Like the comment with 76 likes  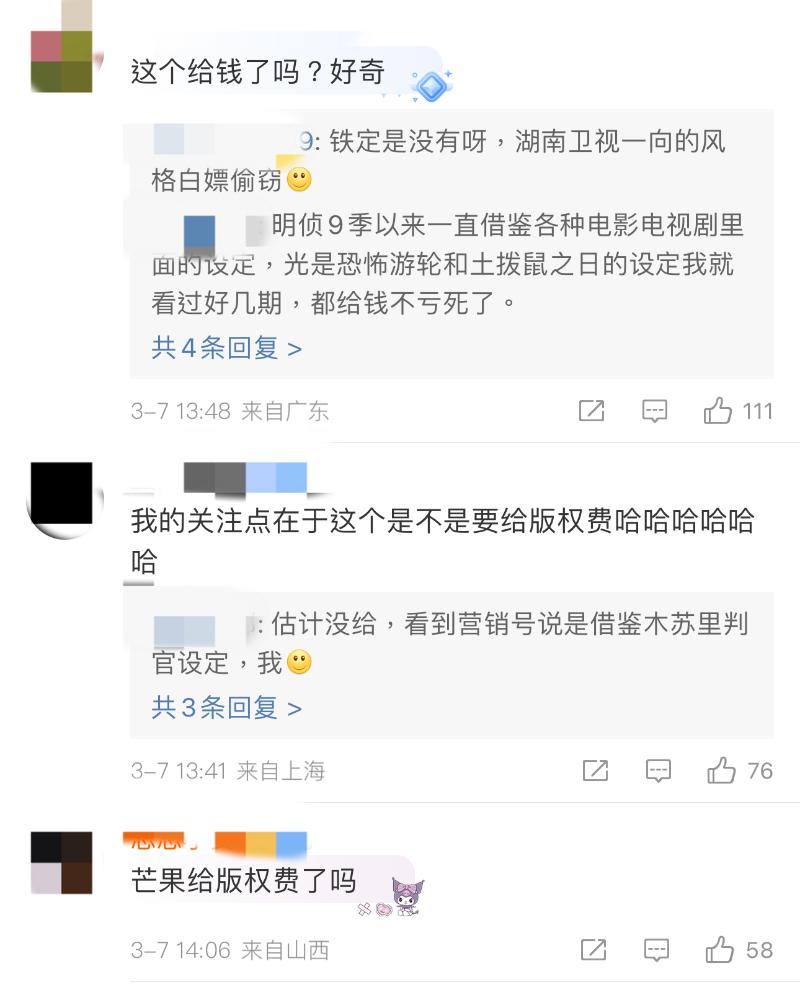pos(721,771)
